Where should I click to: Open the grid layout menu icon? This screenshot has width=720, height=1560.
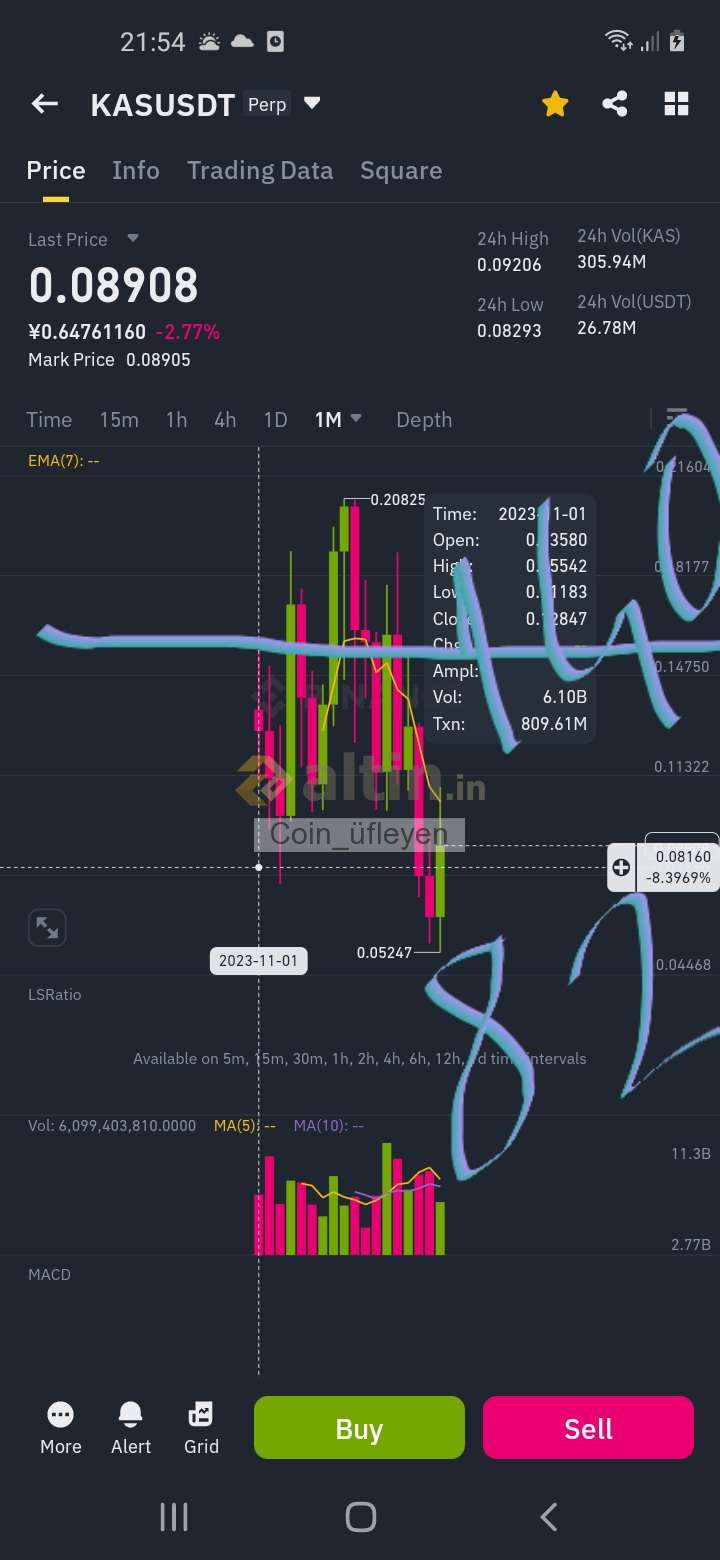coord(676,104)
